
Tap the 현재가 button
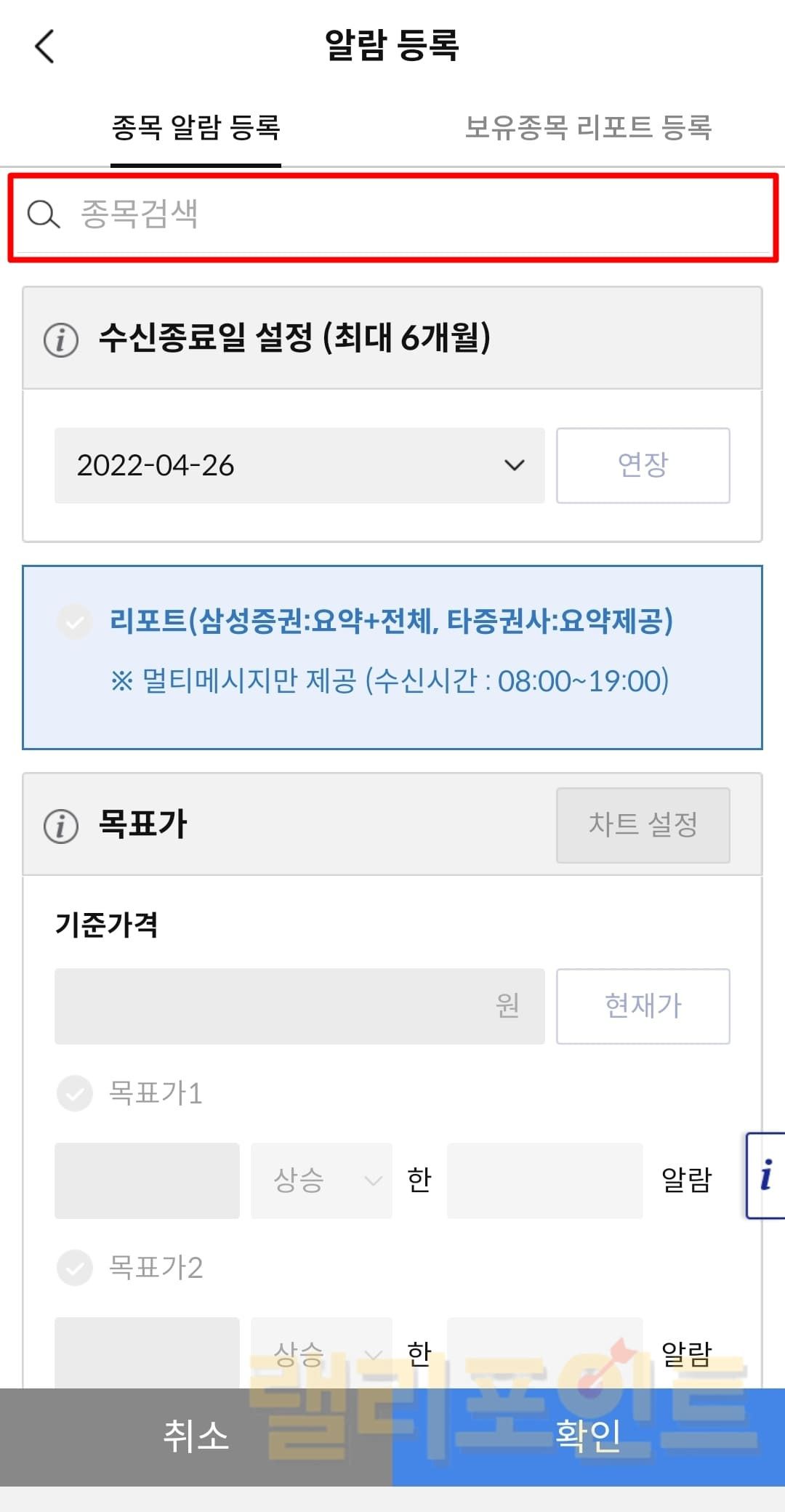click(x=643, y=1006)
